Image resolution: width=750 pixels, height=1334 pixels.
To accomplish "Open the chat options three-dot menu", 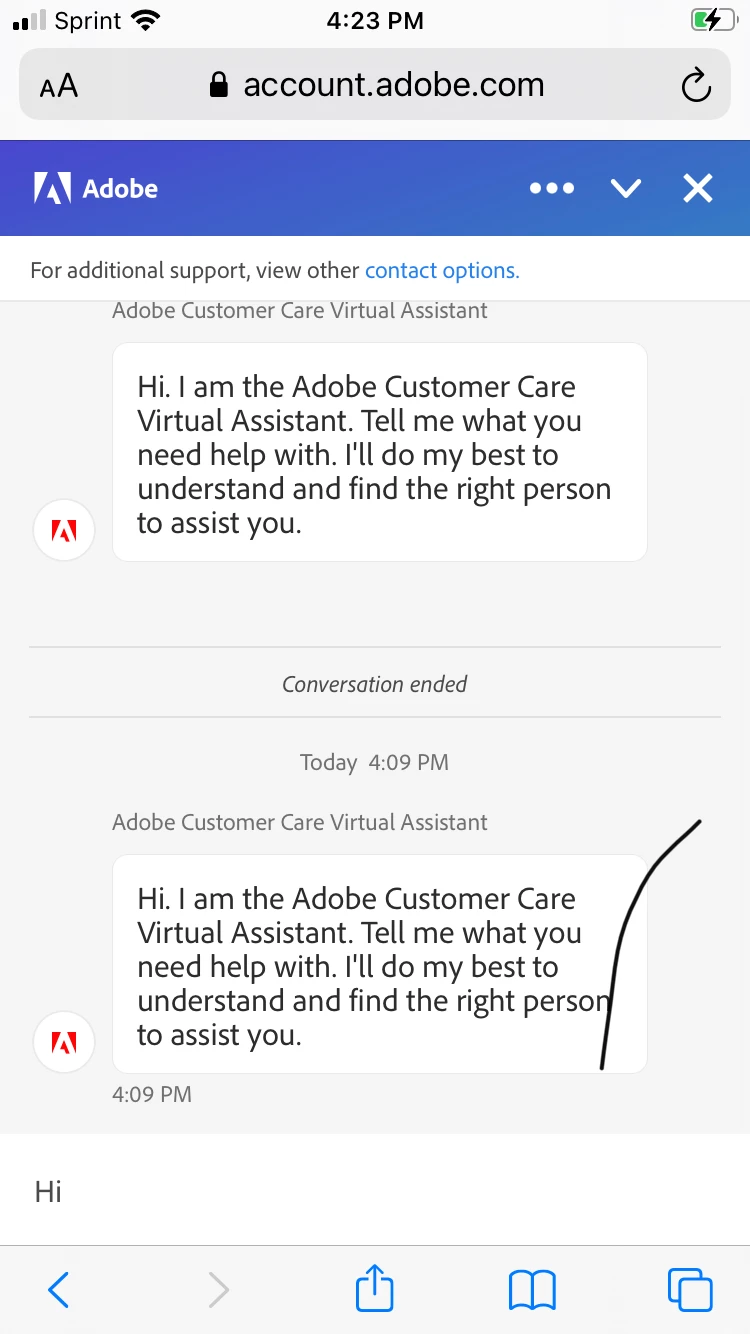I will [552, 188].
